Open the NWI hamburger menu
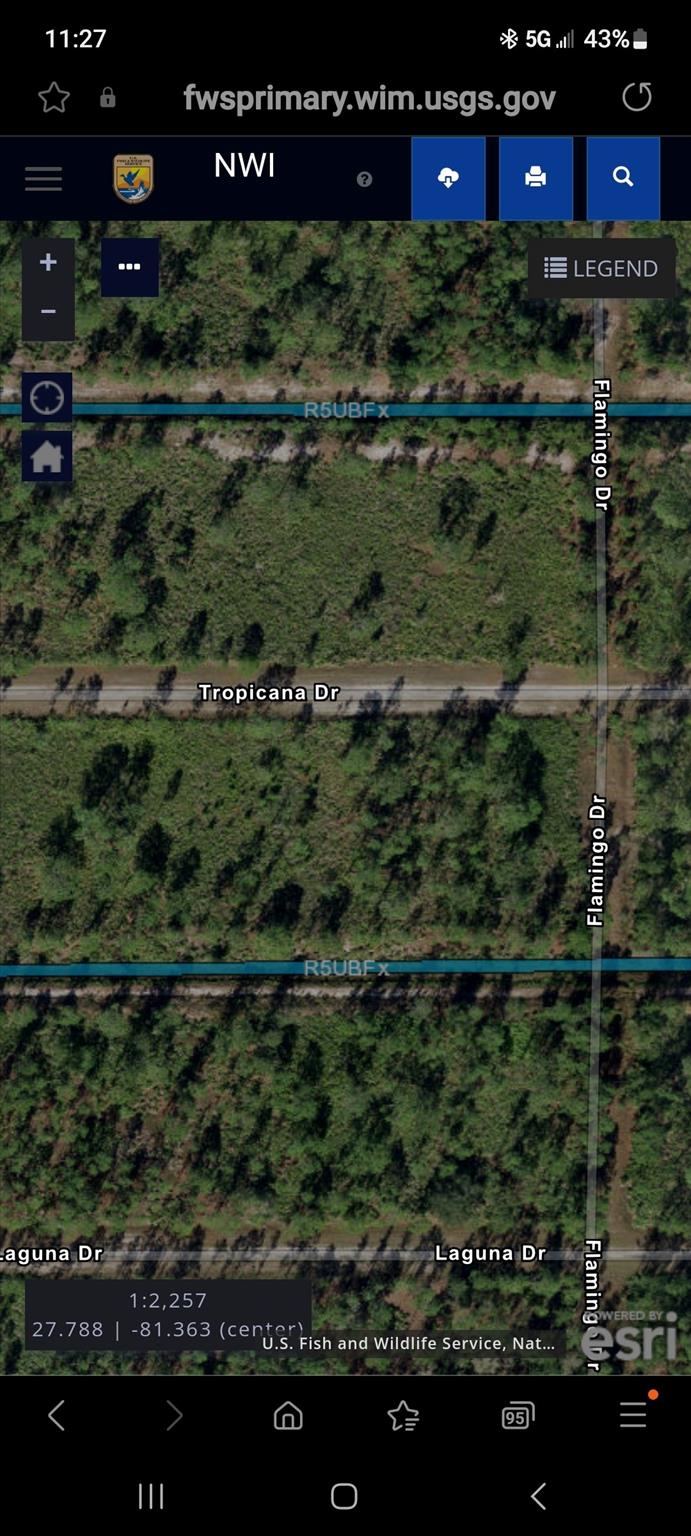The width and height of the screenshot is (691, 1536). pos(43,179)
